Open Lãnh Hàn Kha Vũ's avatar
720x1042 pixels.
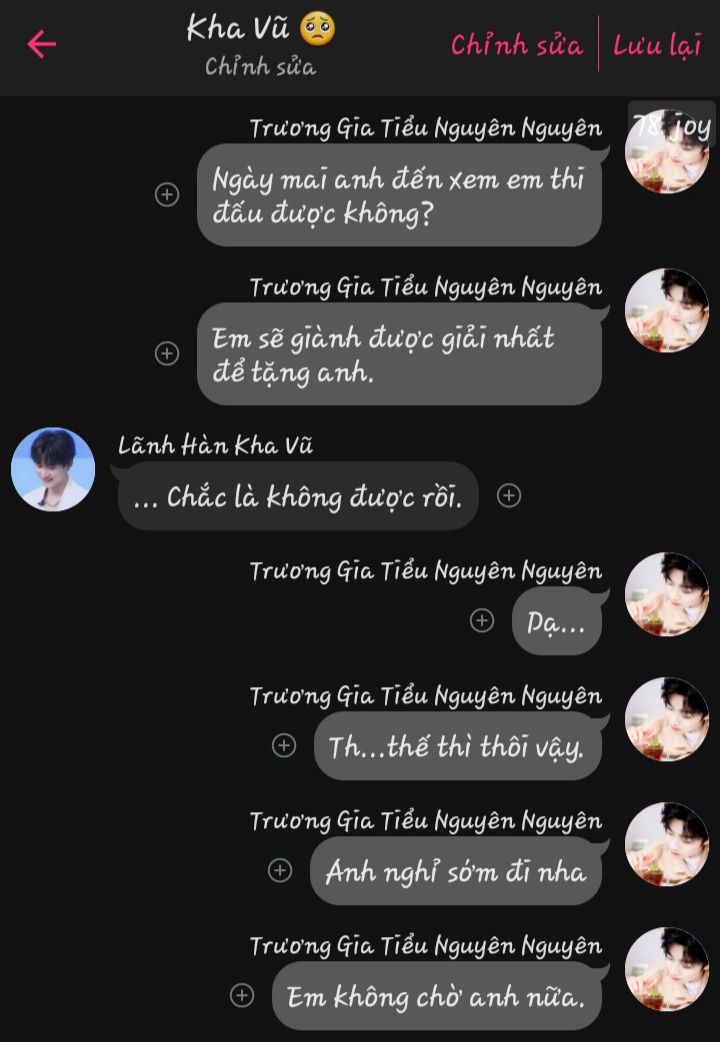pyautogui.click(x=53, y=469)
